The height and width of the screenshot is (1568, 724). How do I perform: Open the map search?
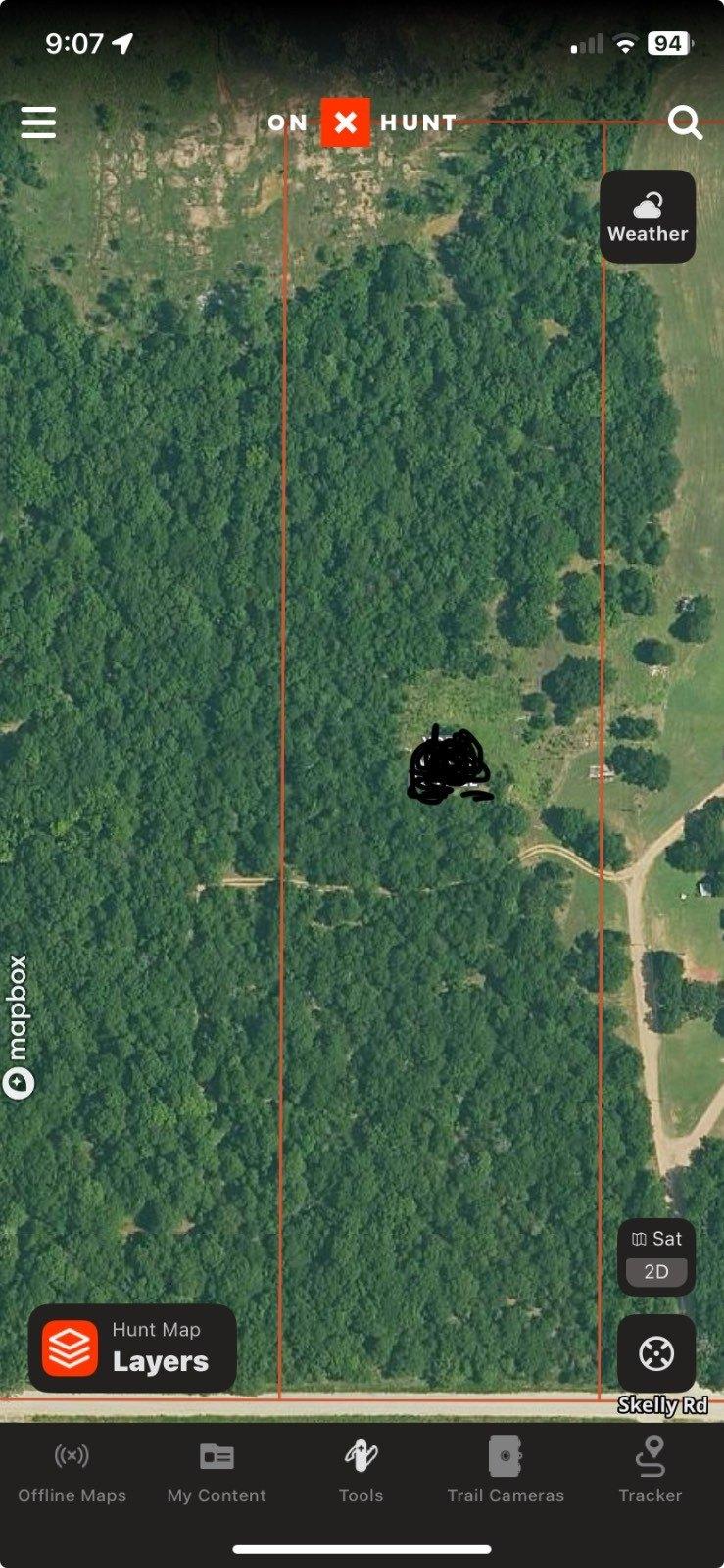pos(684,123)
